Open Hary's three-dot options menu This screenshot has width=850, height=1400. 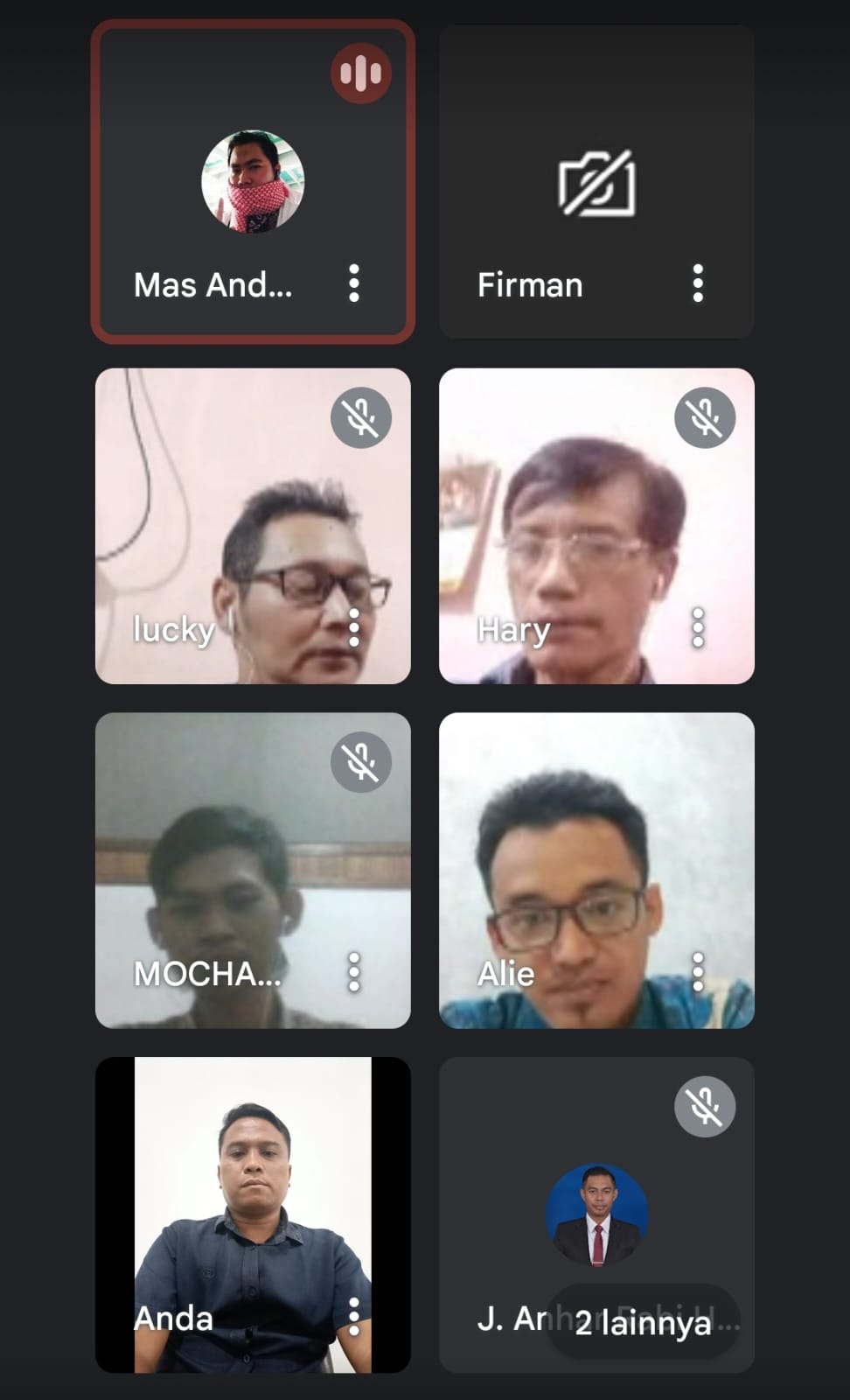click(698, 628)
